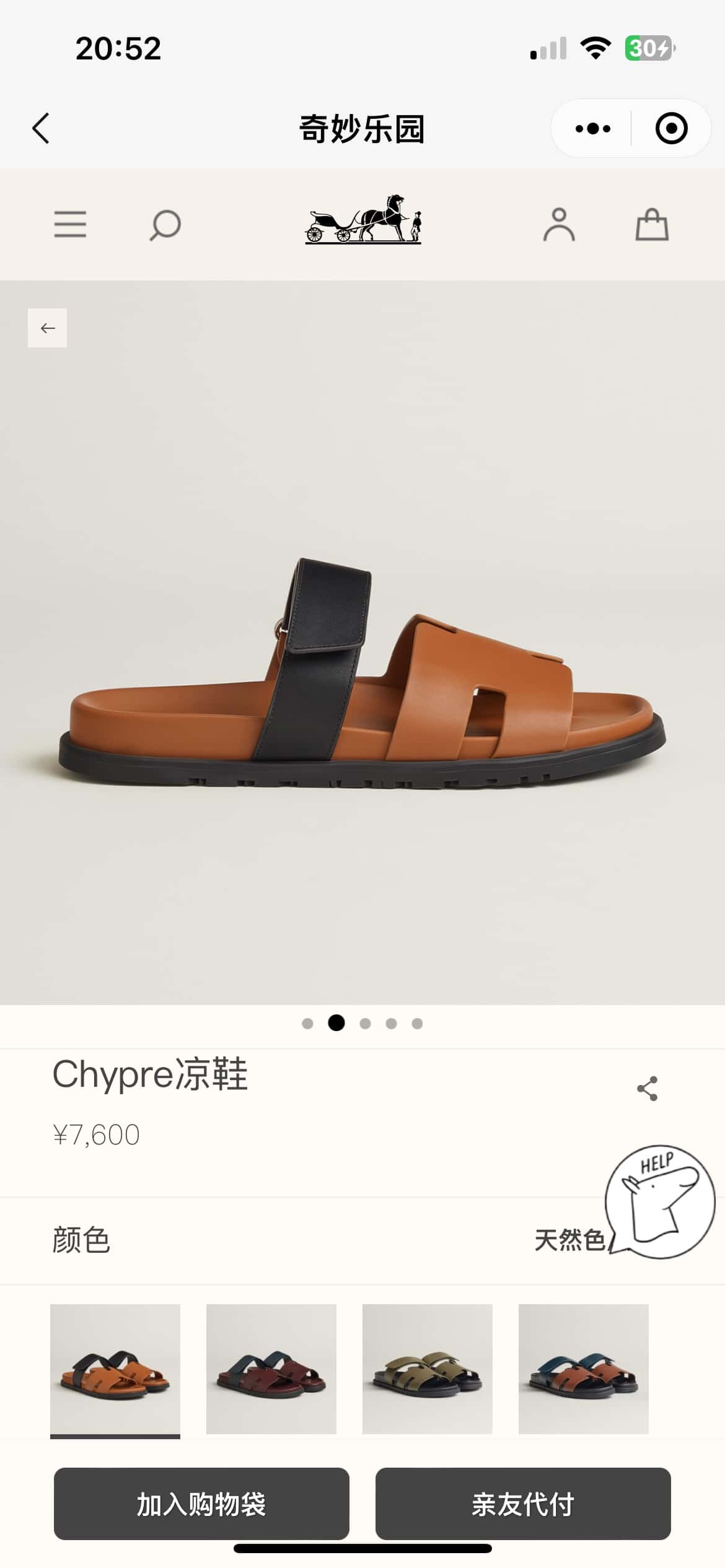Image resolution: width=725 pixels, height=1568 pixels.
Task: Add to shopping bag with 加入购物袋
Action: (201, 1504)
